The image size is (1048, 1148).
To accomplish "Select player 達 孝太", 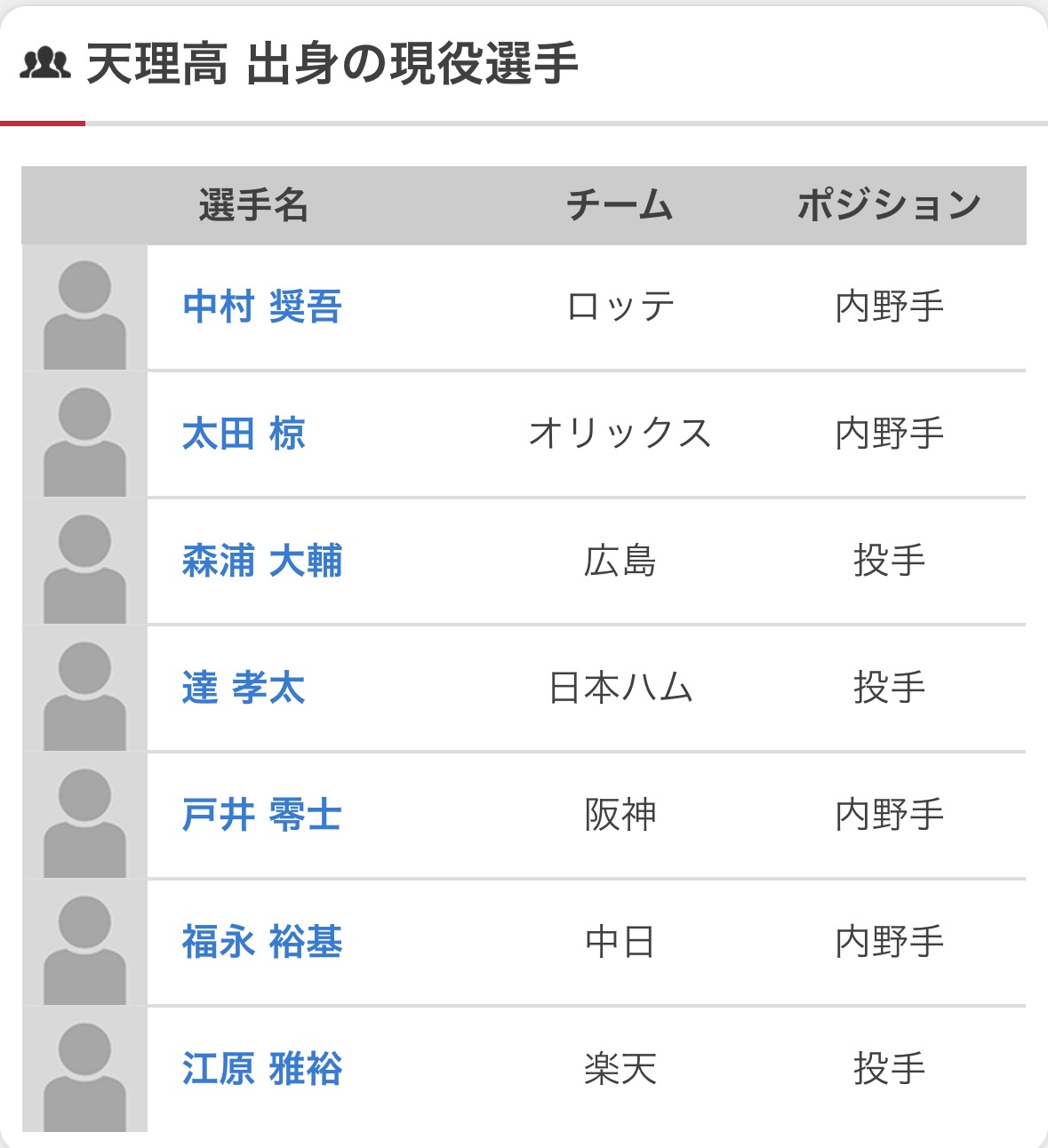I will [x=244, y=689].
